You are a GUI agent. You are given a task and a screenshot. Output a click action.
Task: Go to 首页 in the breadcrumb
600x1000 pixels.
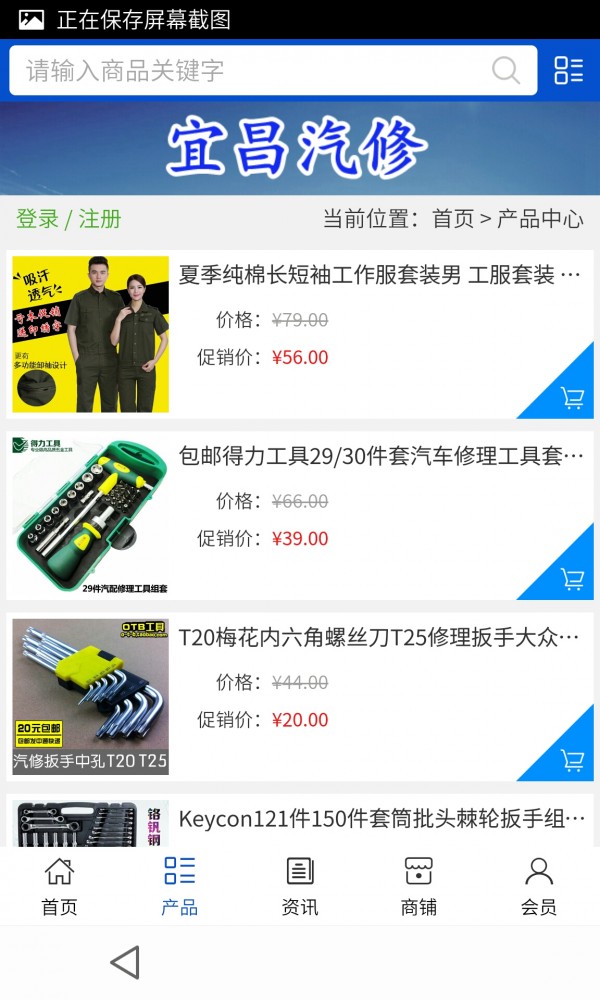click(453, 219)
